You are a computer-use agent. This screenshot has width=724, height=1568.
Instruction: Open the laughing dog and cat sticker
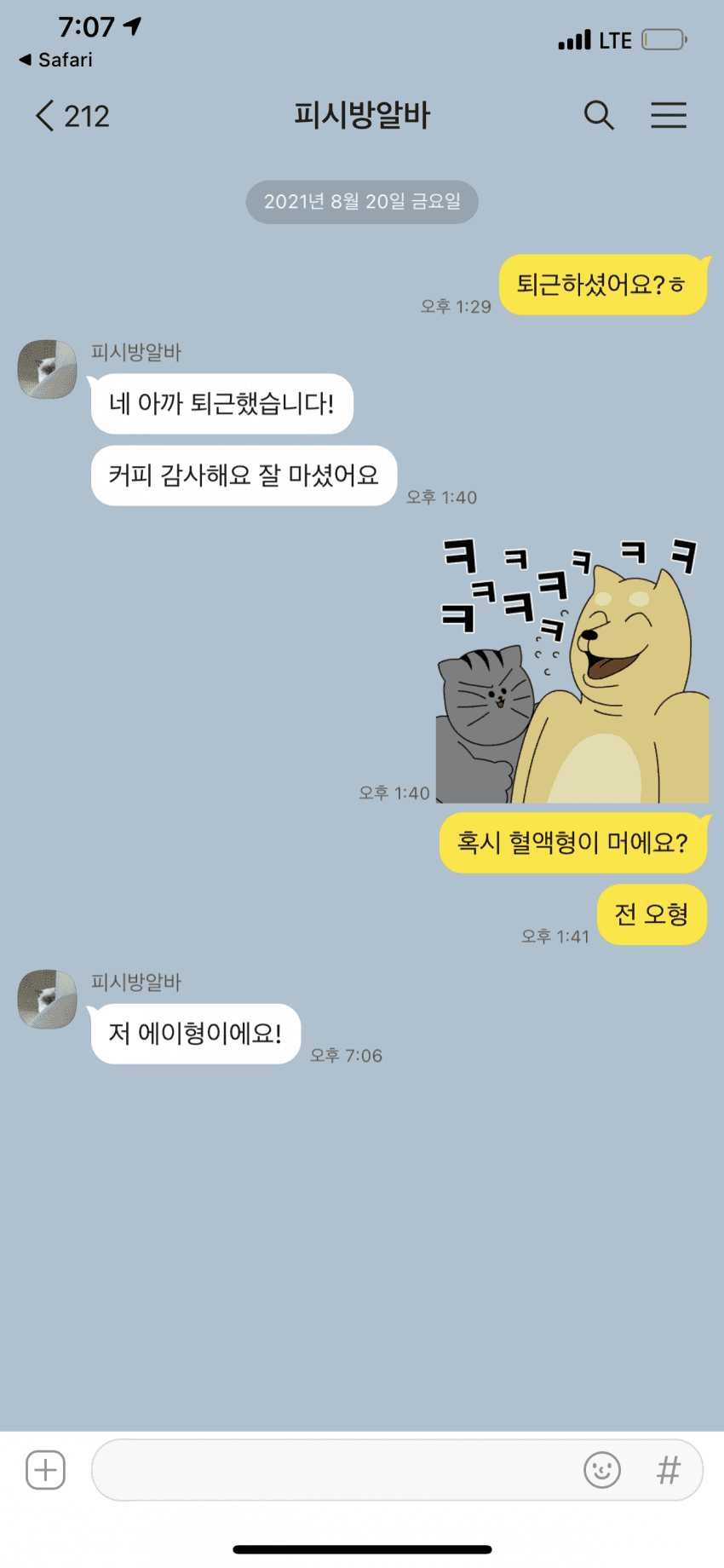(572, 671)
